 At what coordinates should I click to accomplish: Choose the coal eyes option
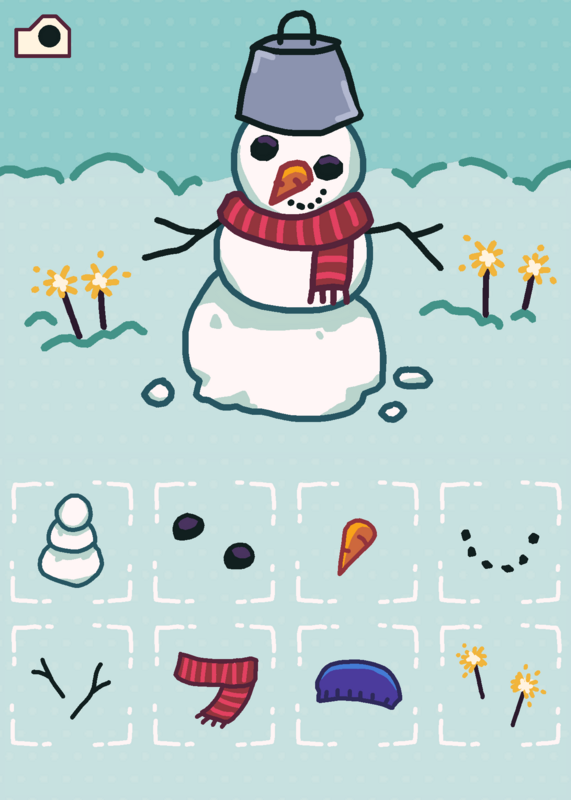coord(214,542)
